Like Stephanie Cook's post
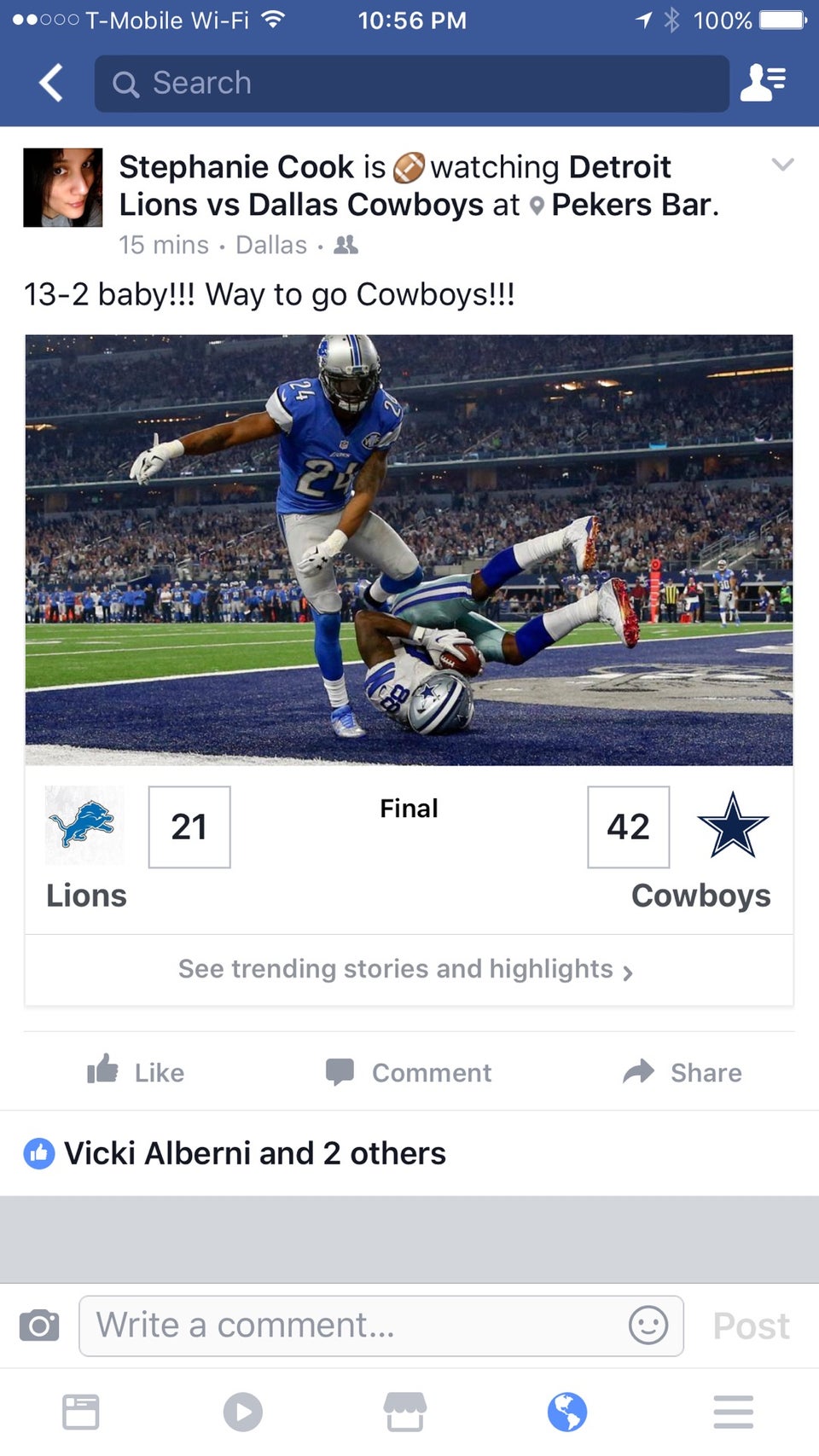819x1456 pixels. (x=136, y=1071)
